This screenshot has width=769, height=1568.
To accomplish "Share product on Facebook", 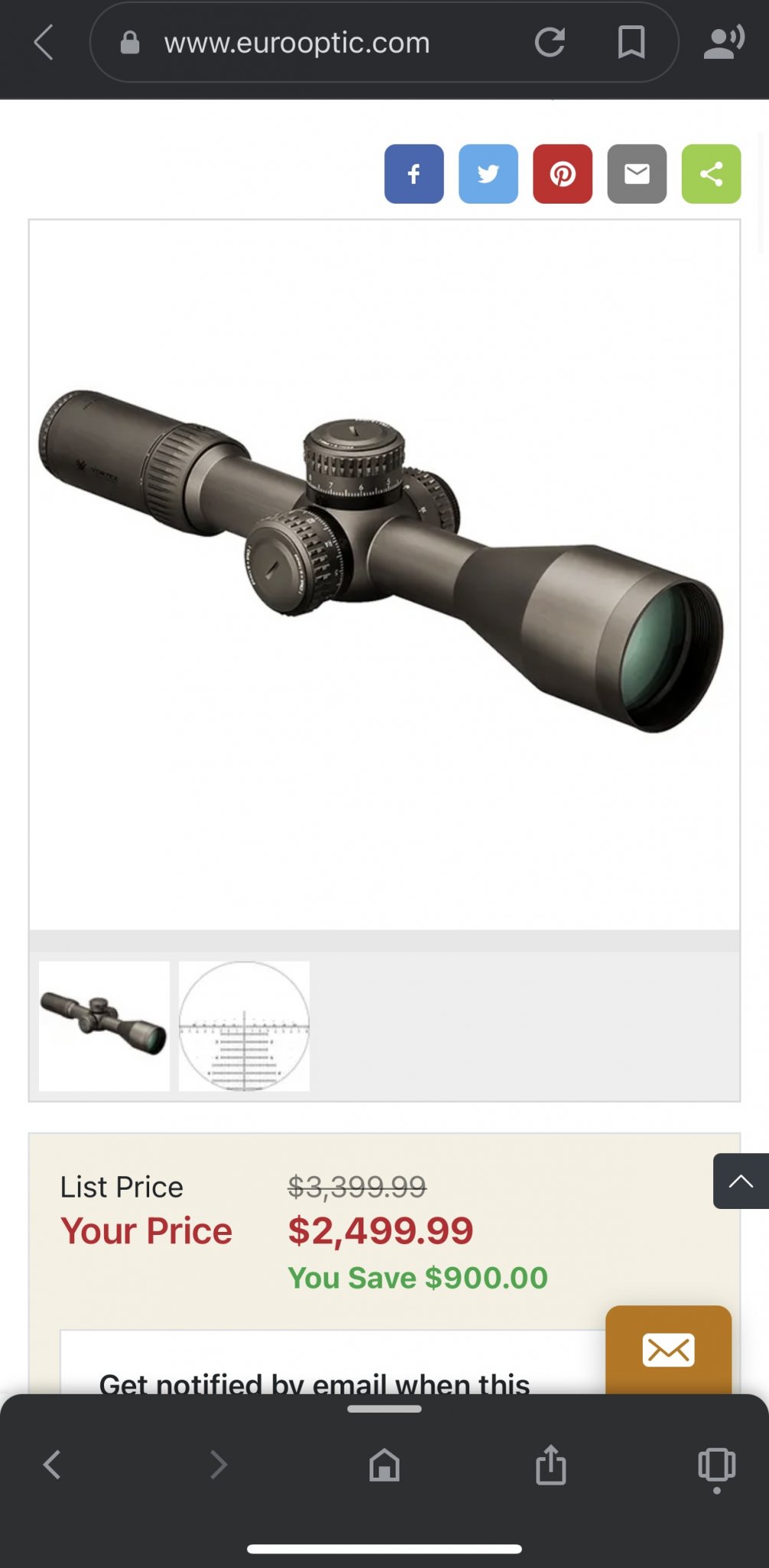I will (x=414, y=174).
